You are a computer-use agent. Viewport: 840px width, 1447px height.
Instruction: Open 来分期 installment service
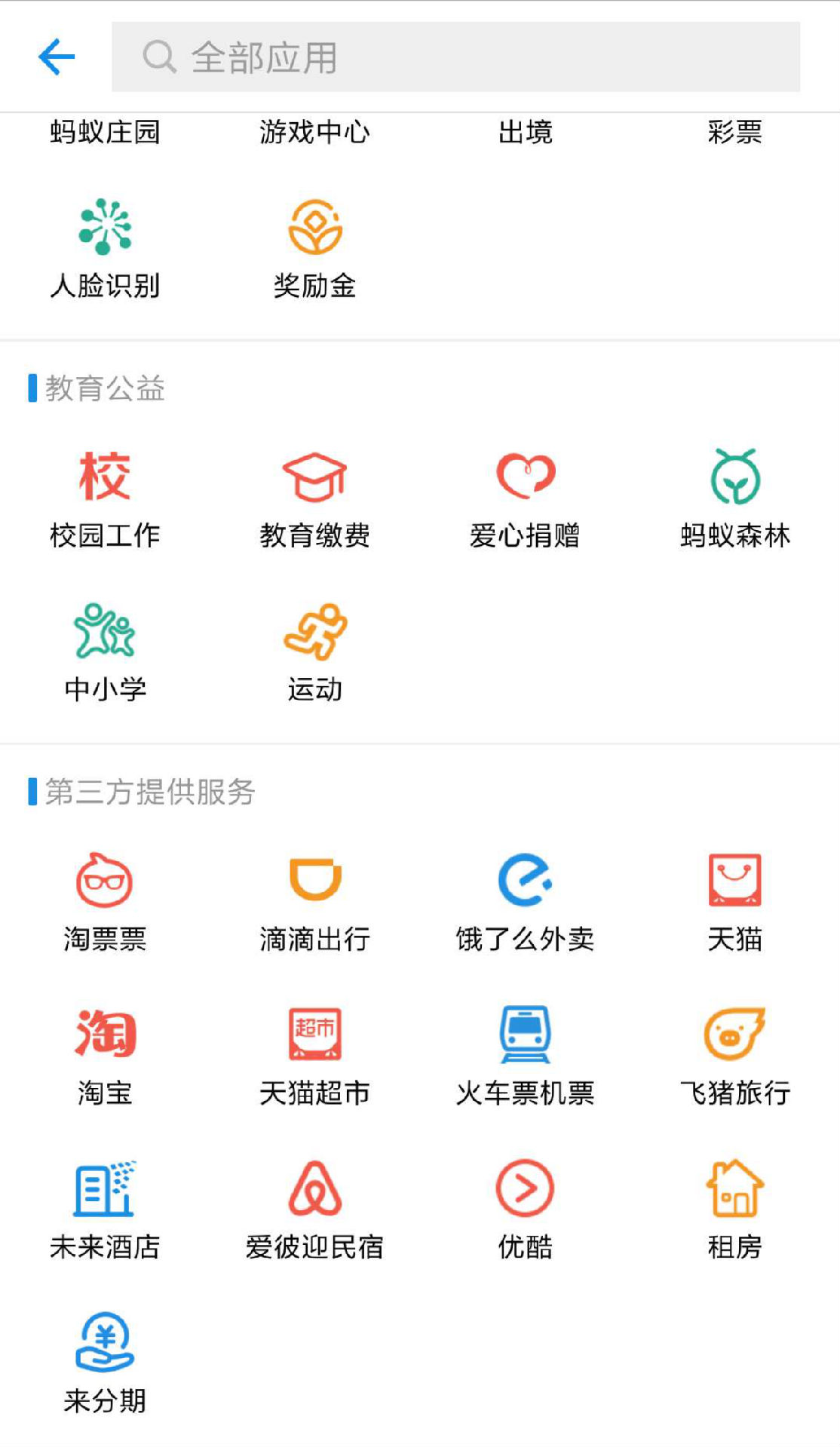pos(105,1364)
